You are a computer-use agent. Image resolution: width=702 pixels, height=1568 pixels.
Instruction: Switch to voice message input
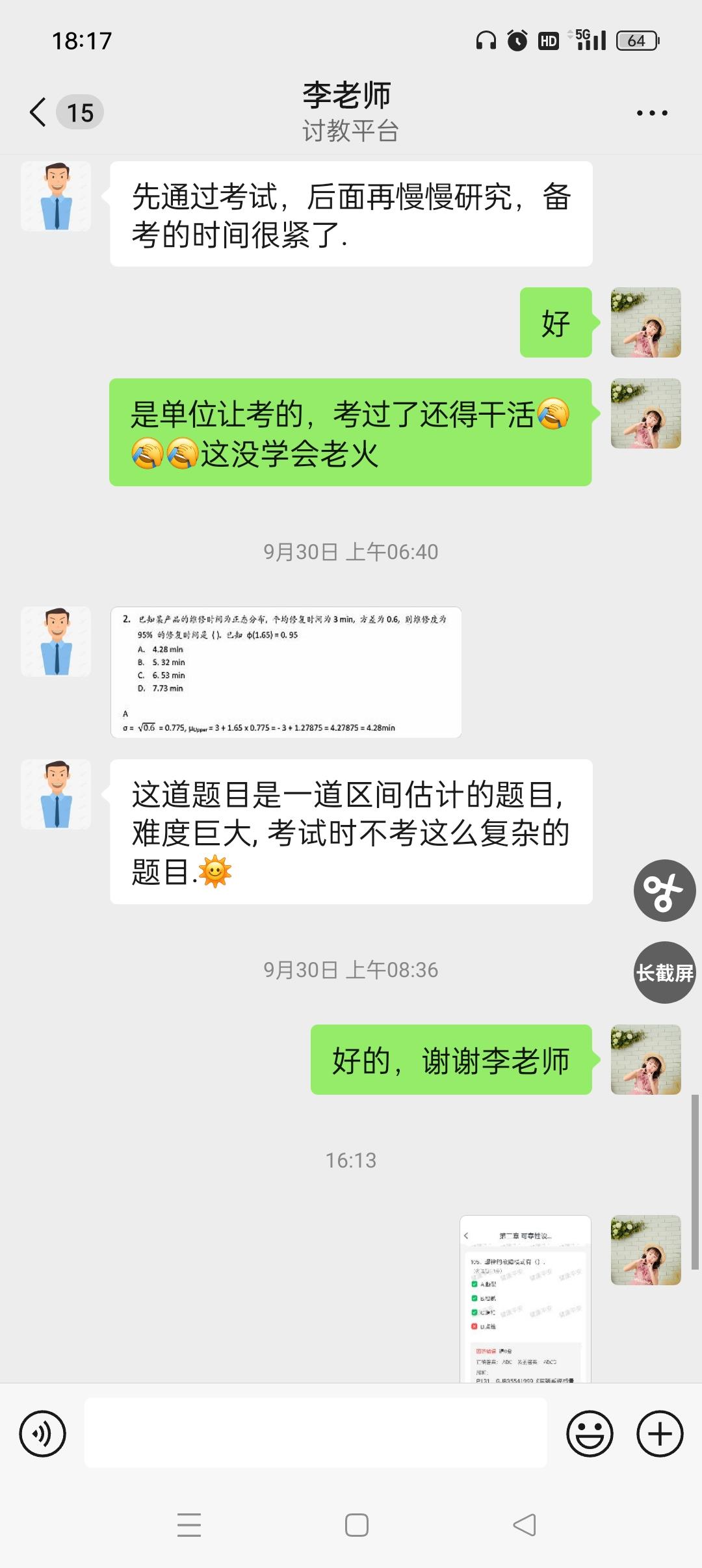tap(43, 1433)
